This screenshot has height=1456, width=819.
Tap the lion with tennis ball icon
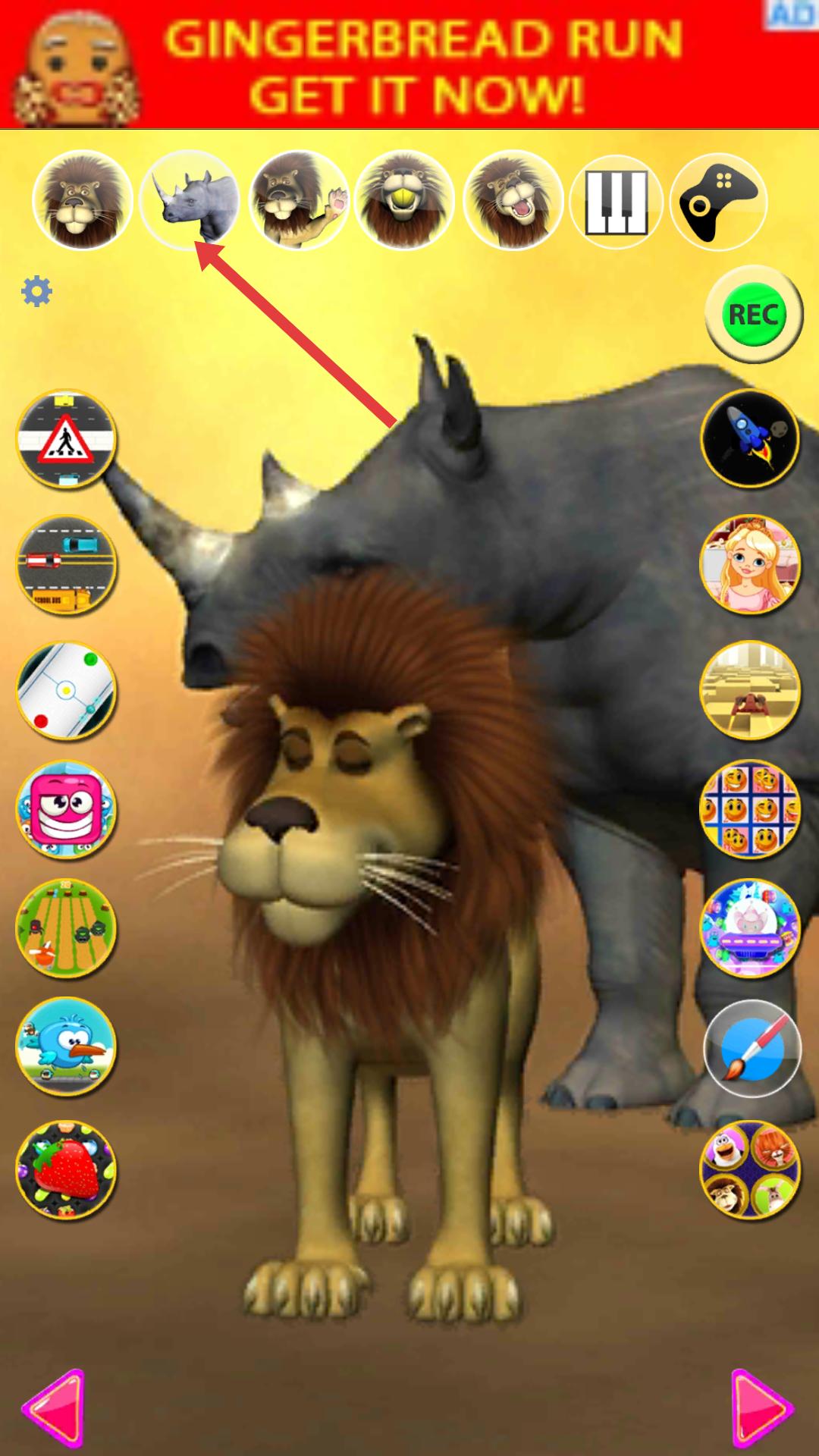pos(405,199)
